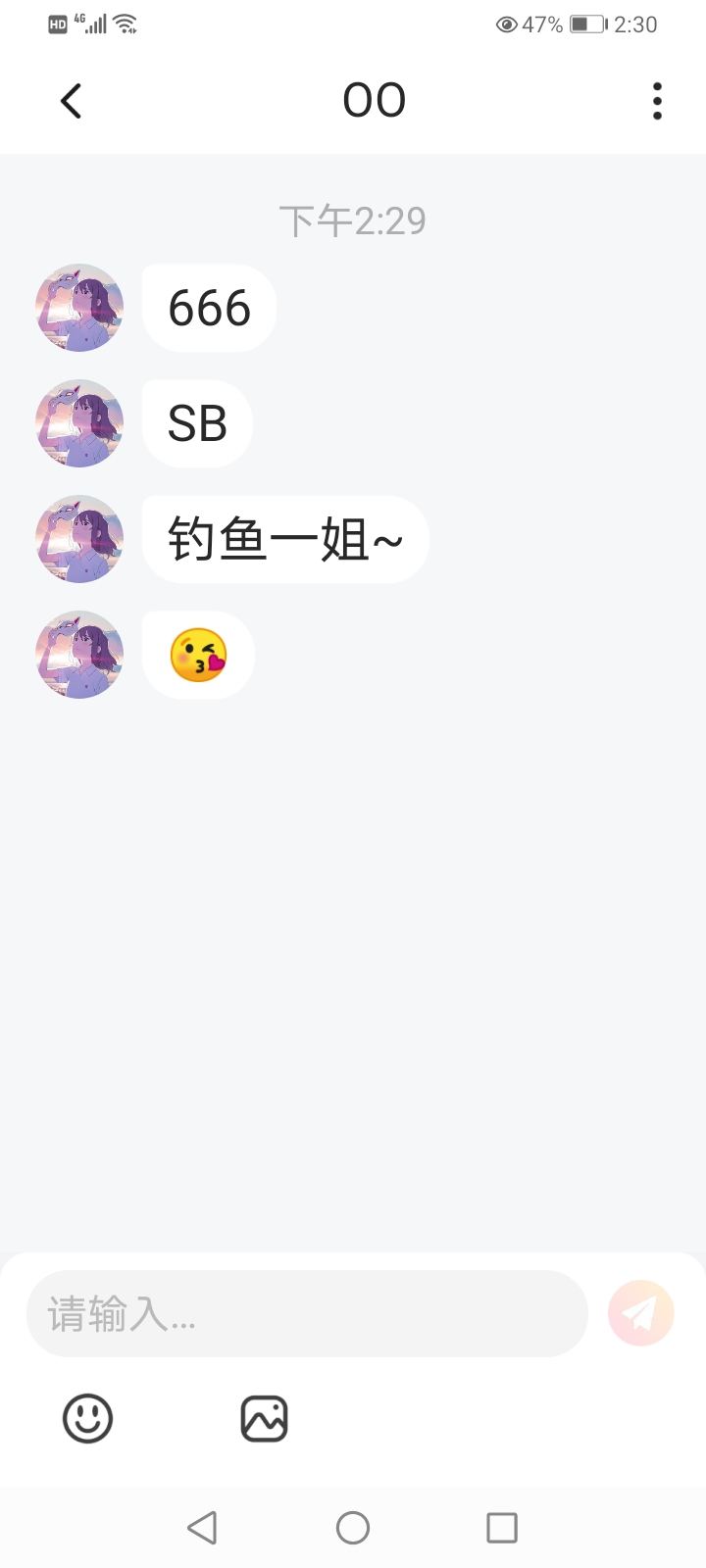Open the emoji picker
Image resolution: width=706 pixels, height=1568 pixels.
tap(88, 1418)
